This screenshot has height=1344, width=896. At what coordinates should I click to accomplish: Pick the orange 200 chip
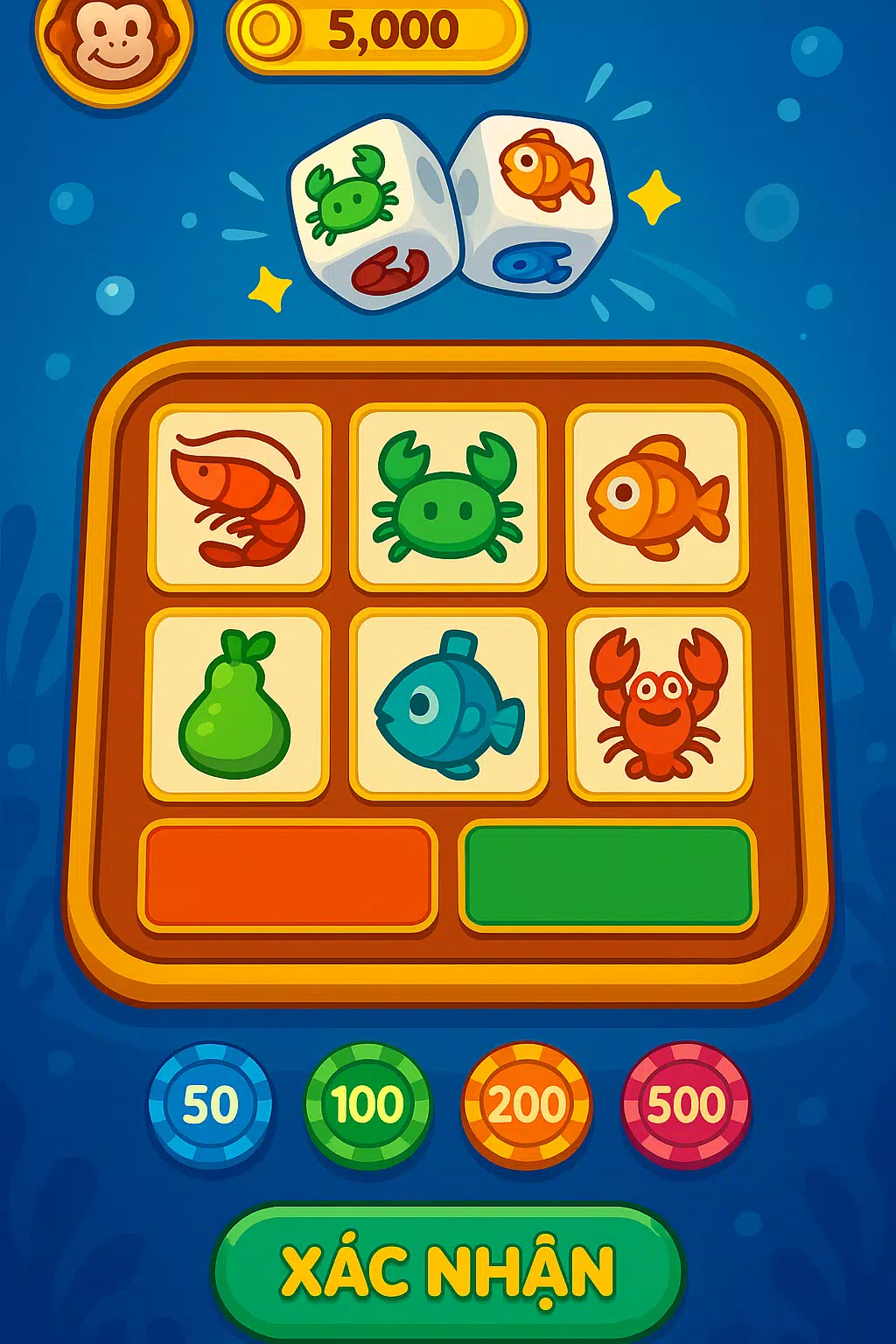tap(526, 1104)
